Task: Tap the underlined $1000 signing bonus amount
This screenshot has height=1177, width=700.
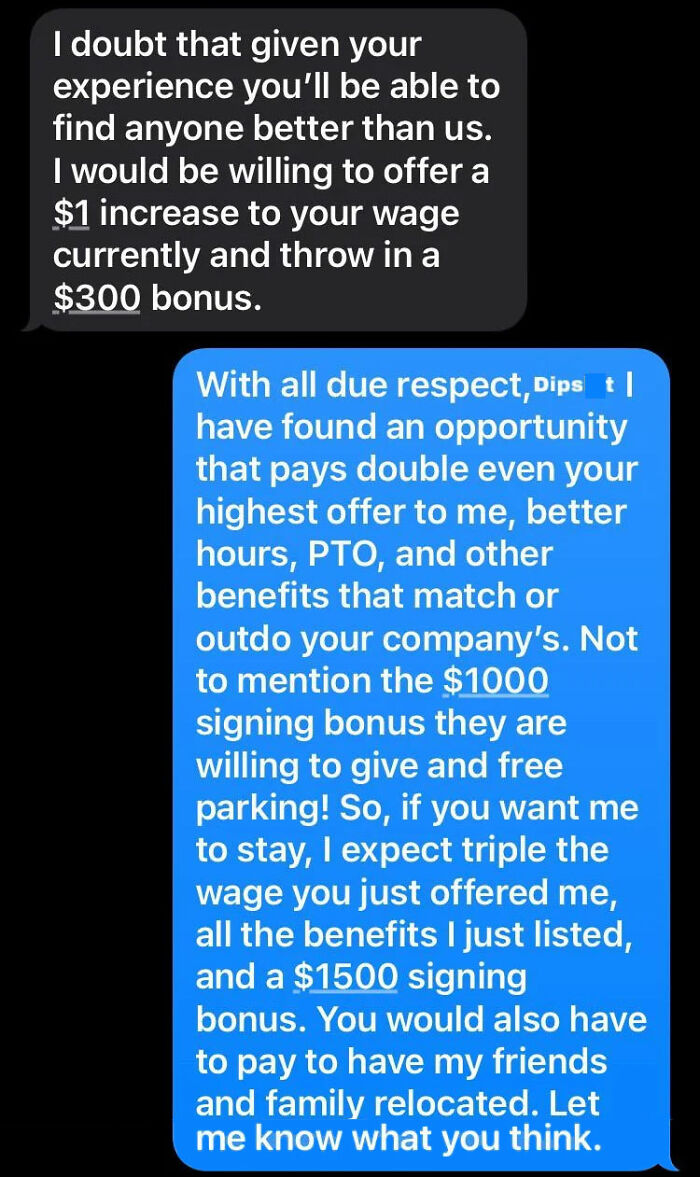Action: pyautogui.click(x=496, y=681)
